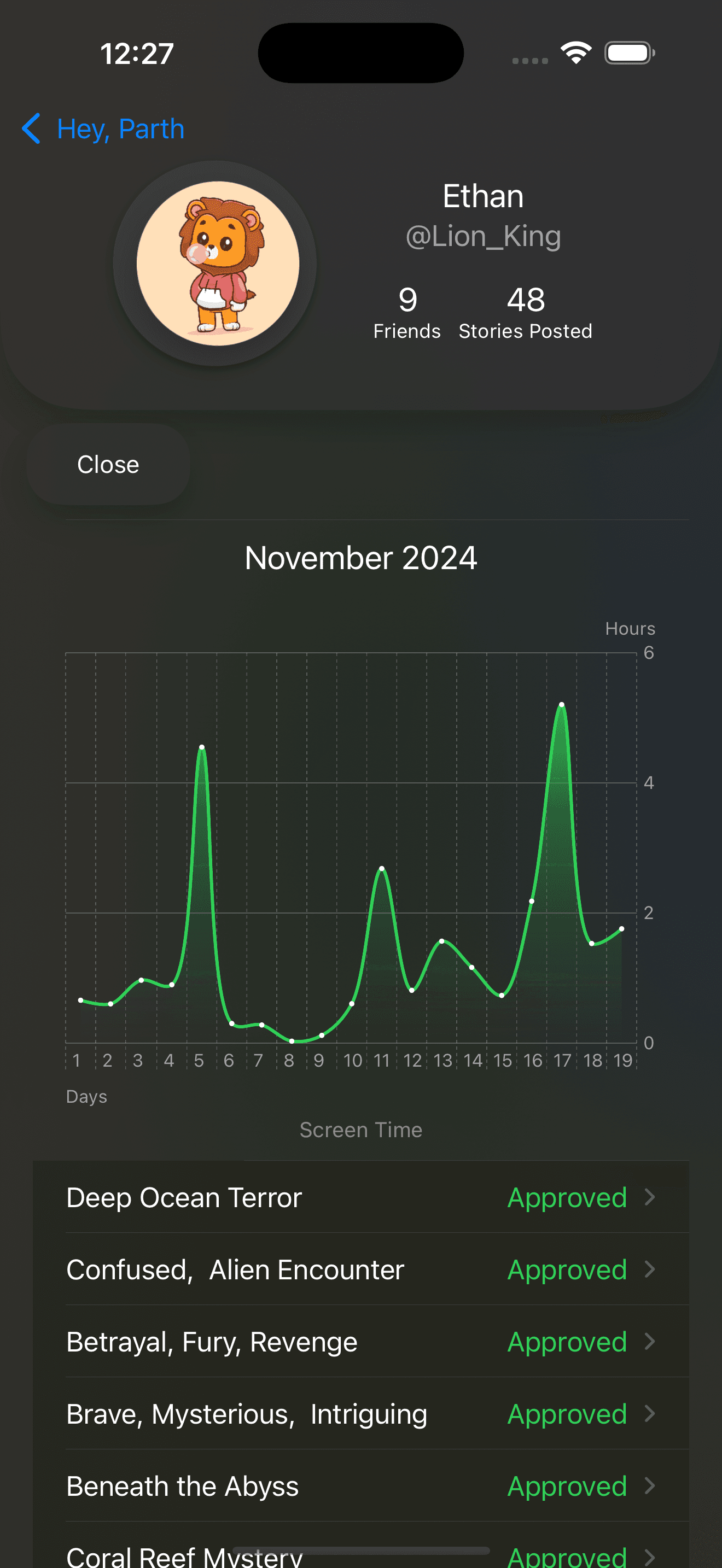Open Confused, Alien Encounter story row

361,1269
